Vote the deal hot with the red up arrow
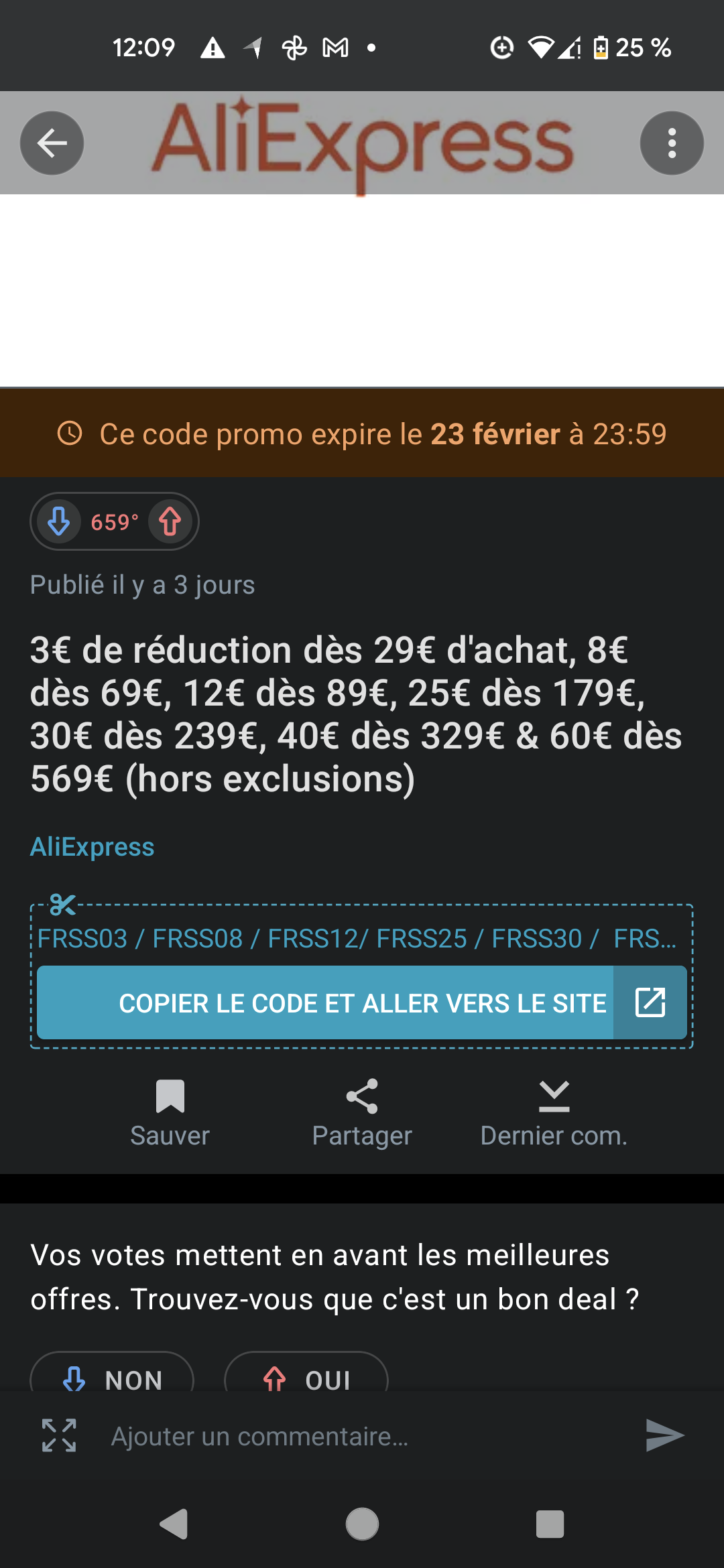724x1568 pixels. (x=170, y=521)
